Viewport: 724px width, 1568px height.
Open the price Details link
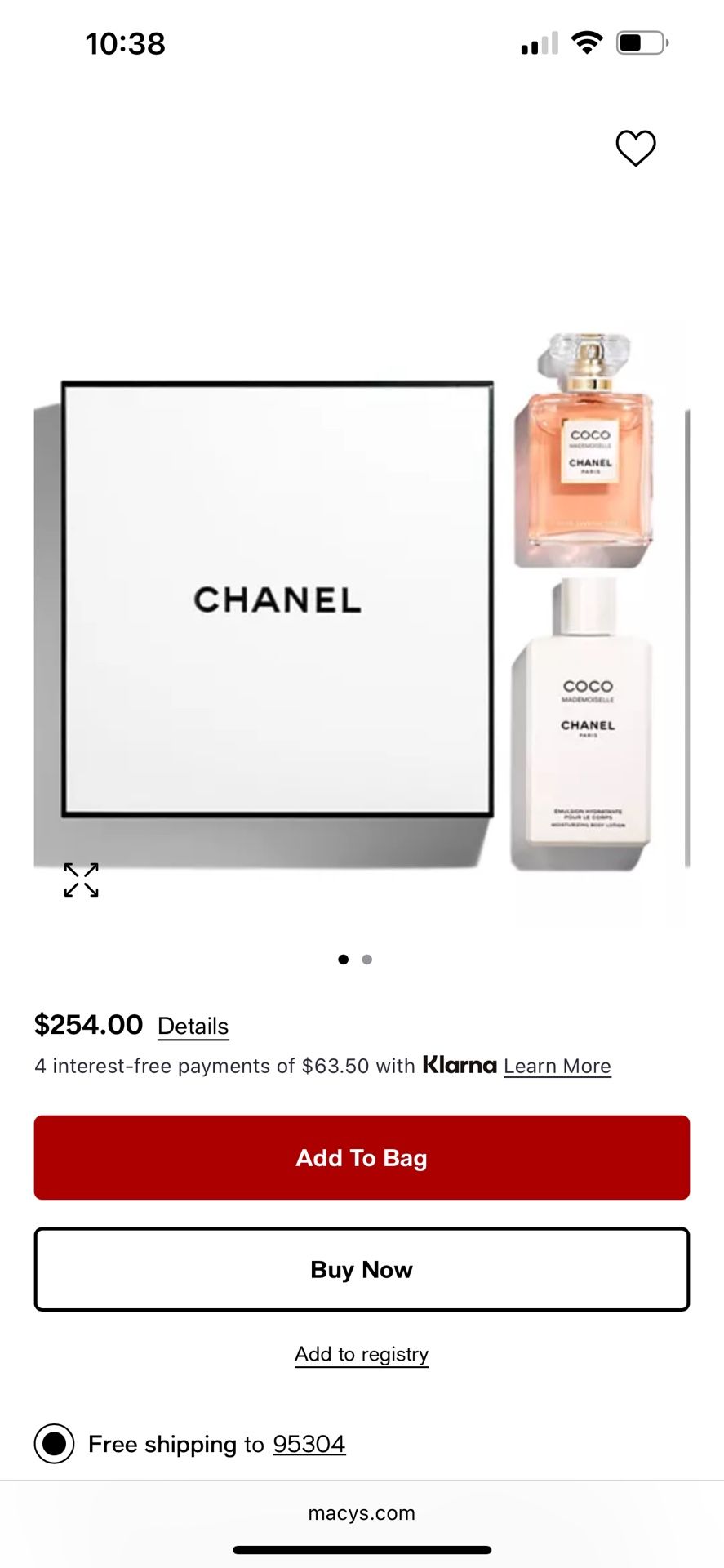(x=193, y=1027)
